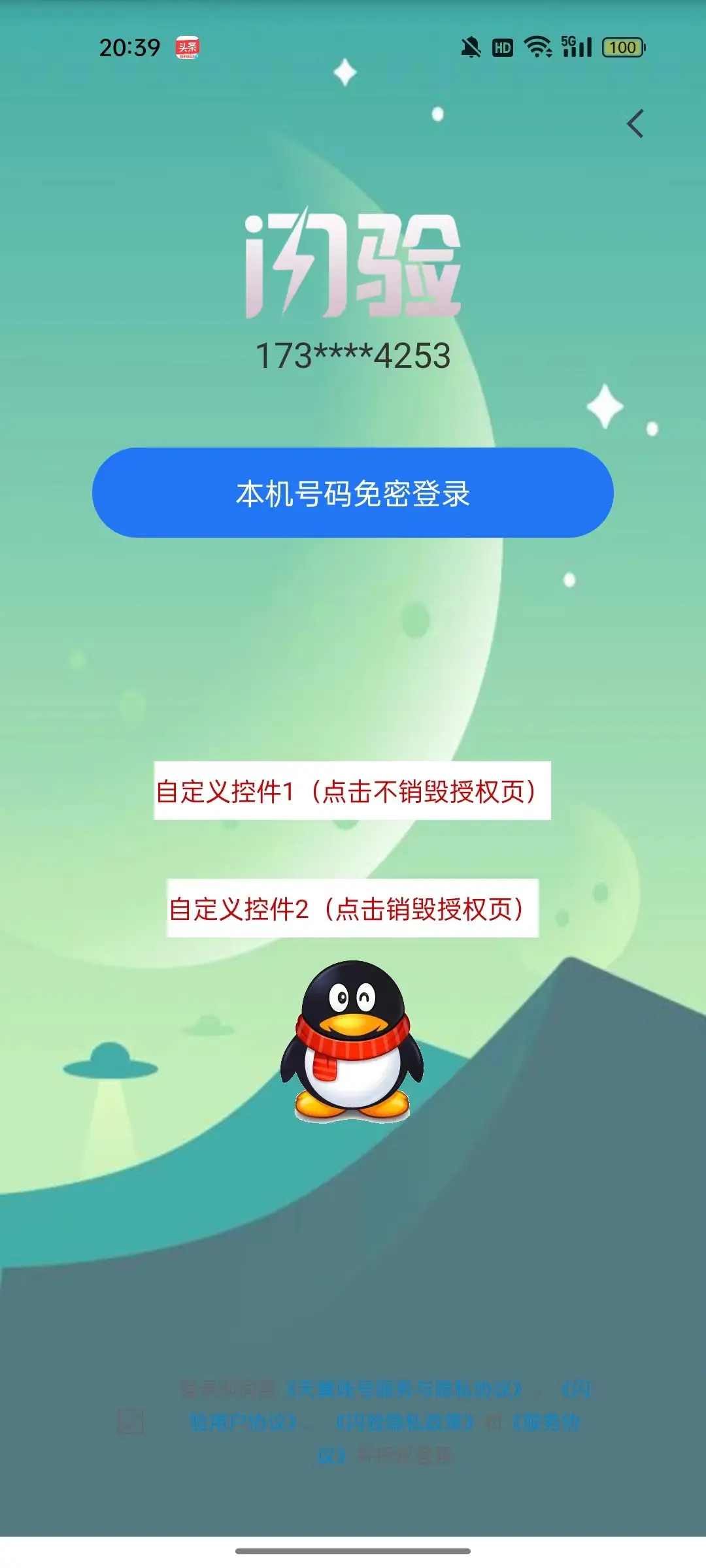This screenshot has height=1568, width=706.
Task: Open the 《闪验隐私政策》 link
Action: 404,1422
